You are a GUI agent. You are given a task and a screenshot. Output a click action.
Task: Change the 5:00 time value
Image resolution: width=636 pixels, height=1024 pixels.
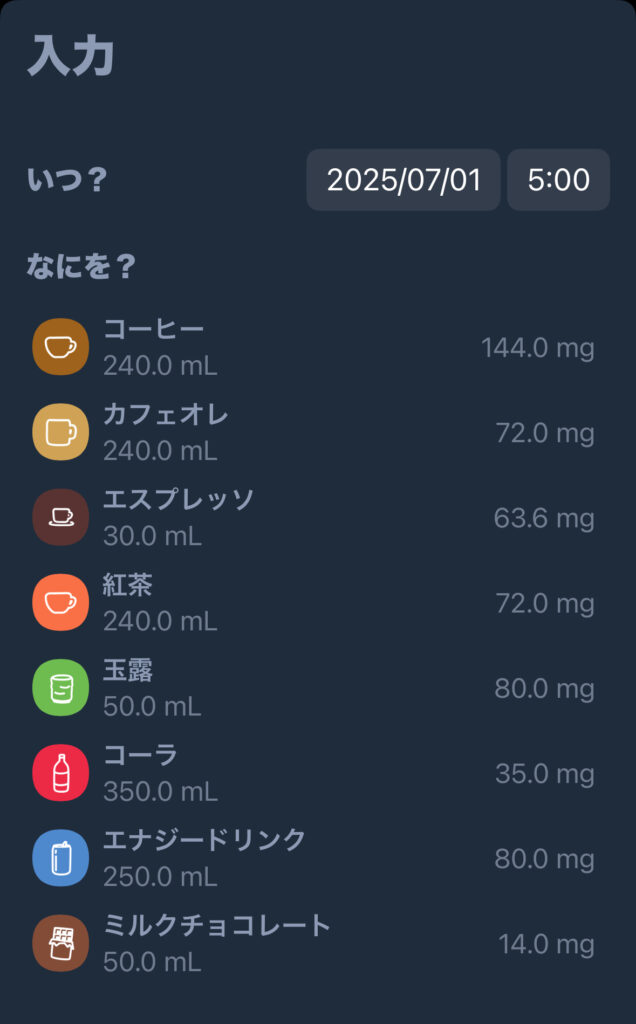(558, 180)
